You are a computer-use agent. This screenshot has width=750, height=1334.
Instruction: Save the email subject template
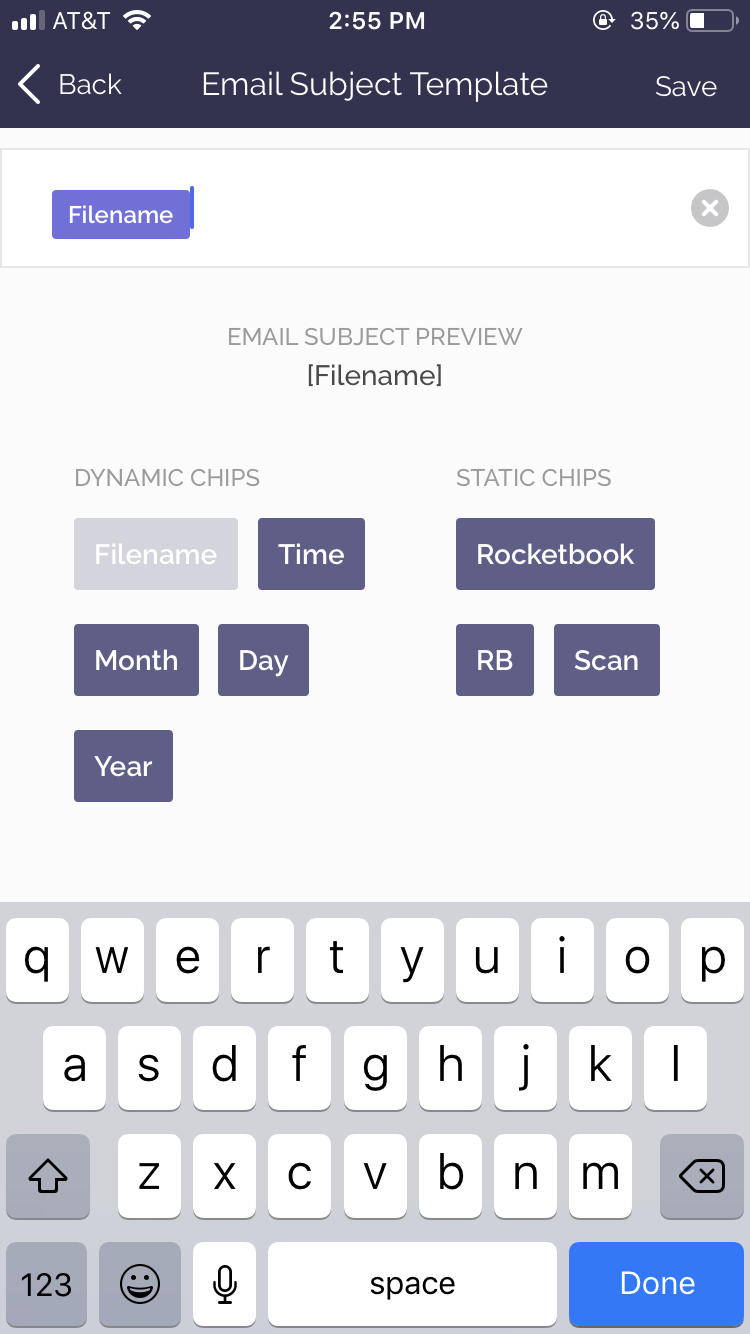coord(685,87)
